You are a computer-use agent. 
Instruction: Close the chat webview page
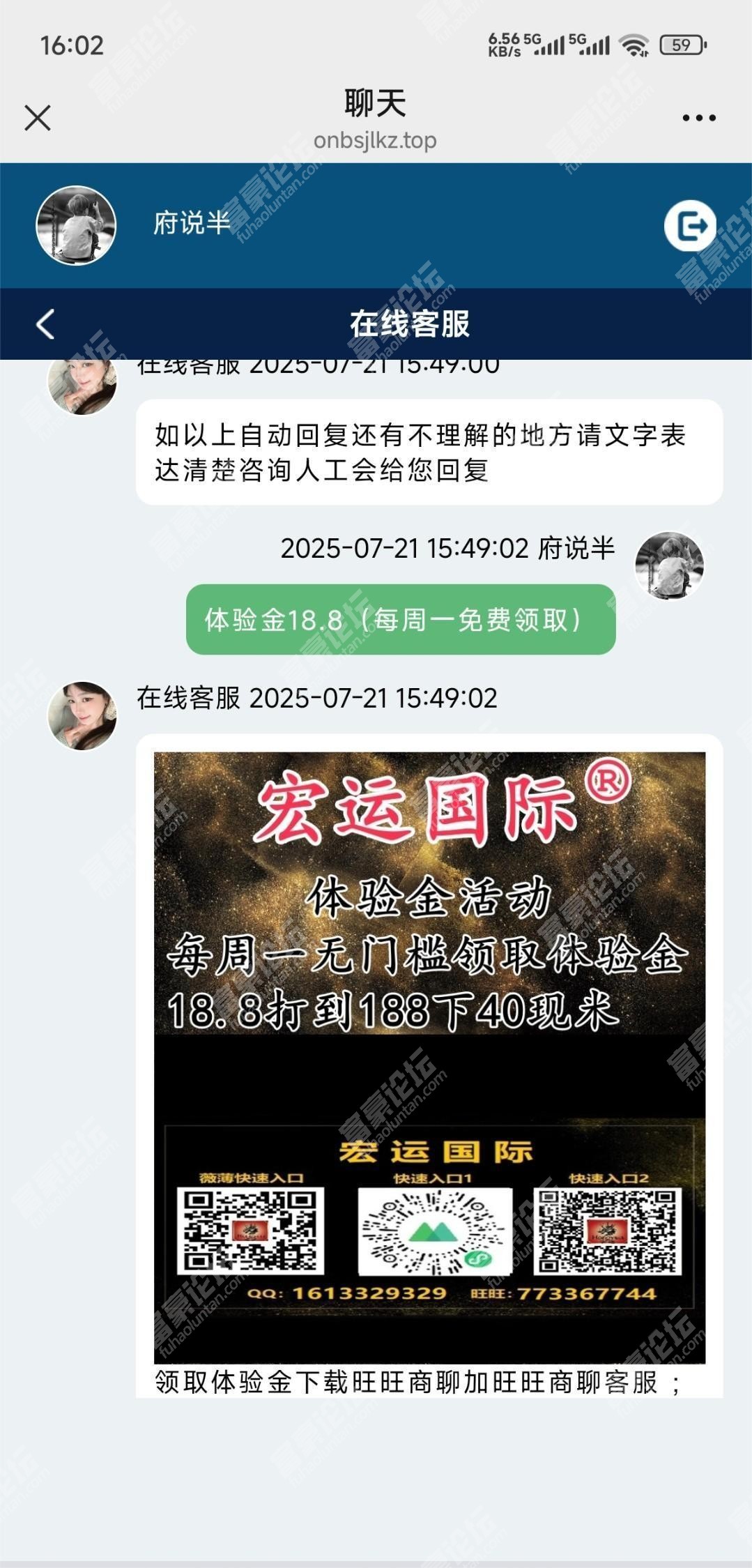38,118
